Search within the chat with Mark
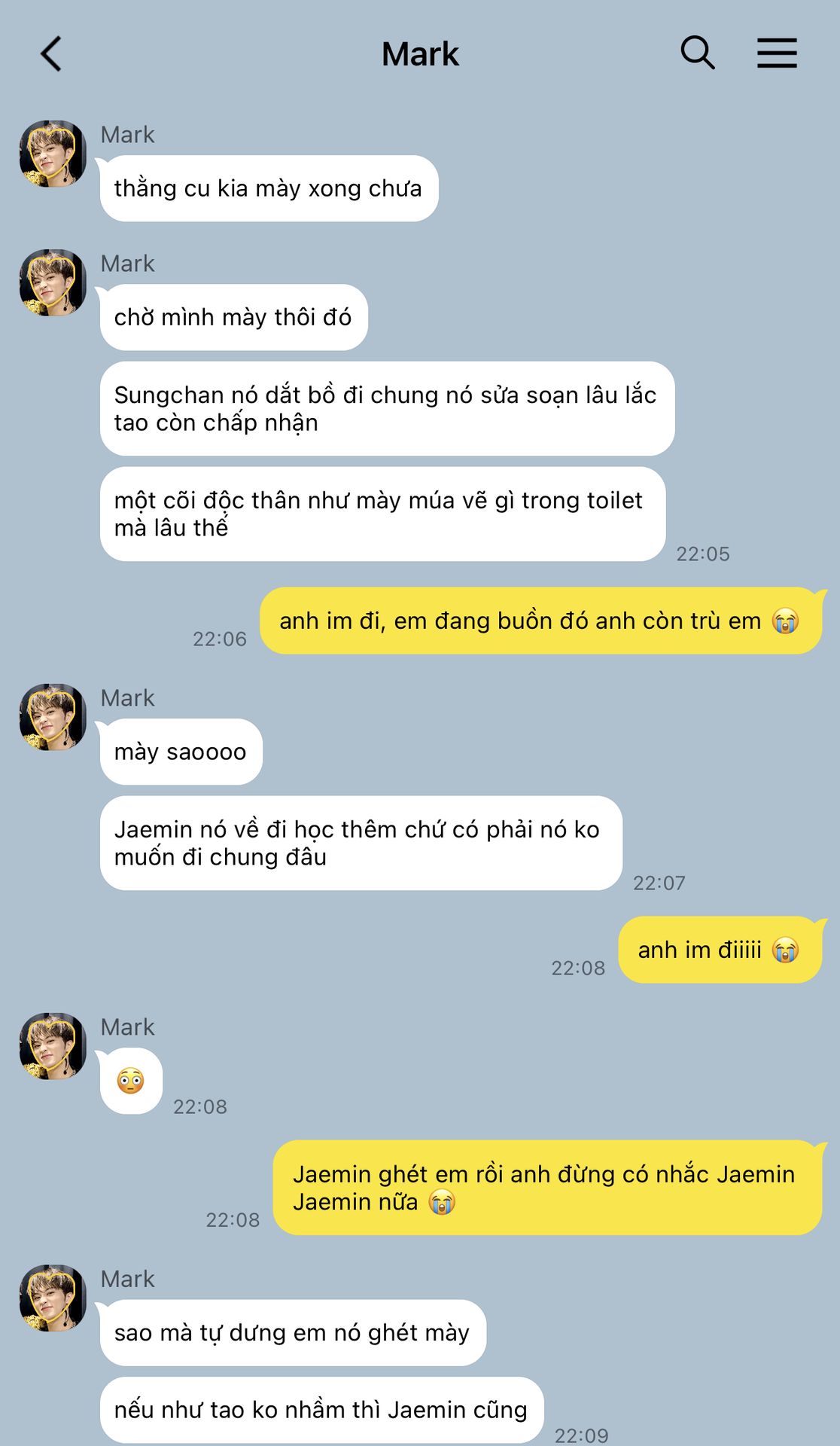 698,53
